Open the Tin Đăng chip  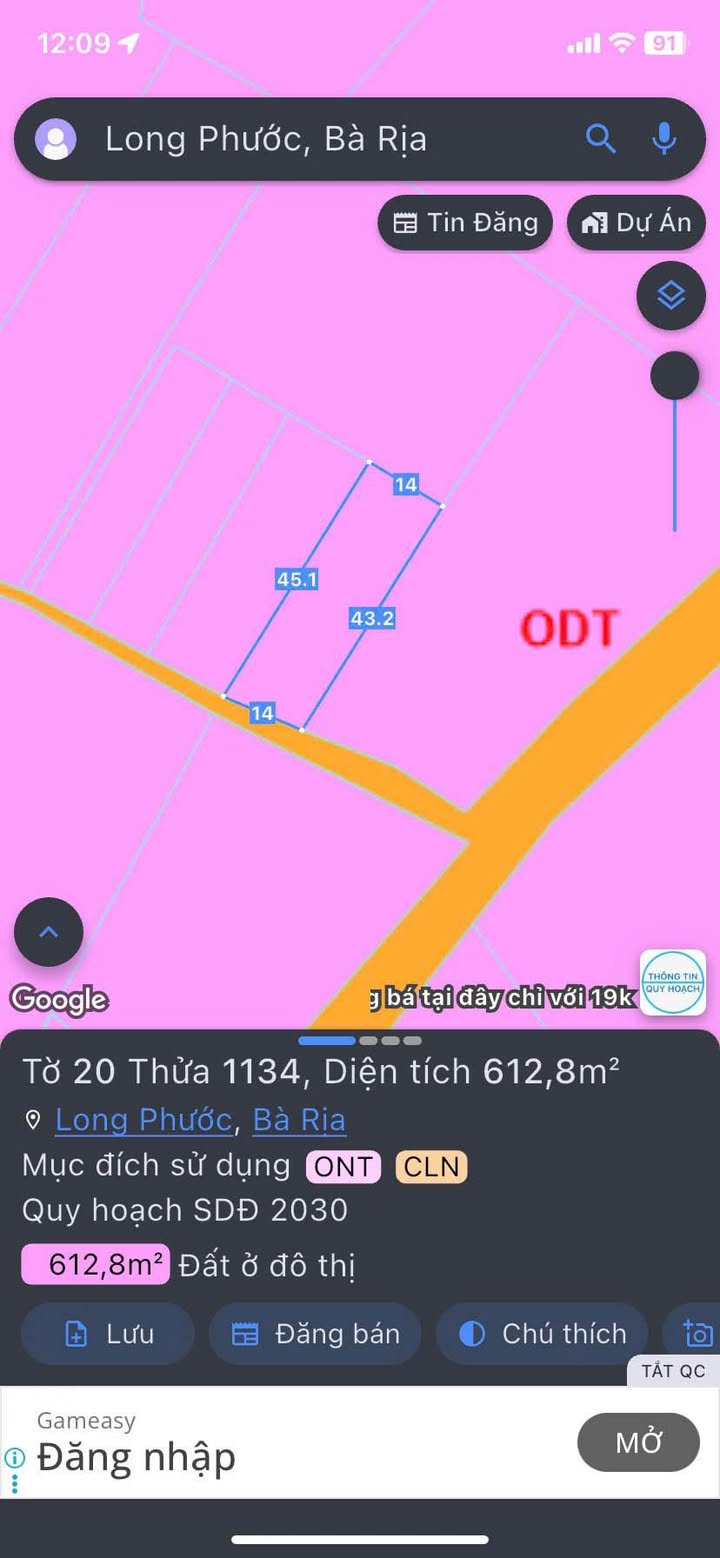[x=466, y=223]
